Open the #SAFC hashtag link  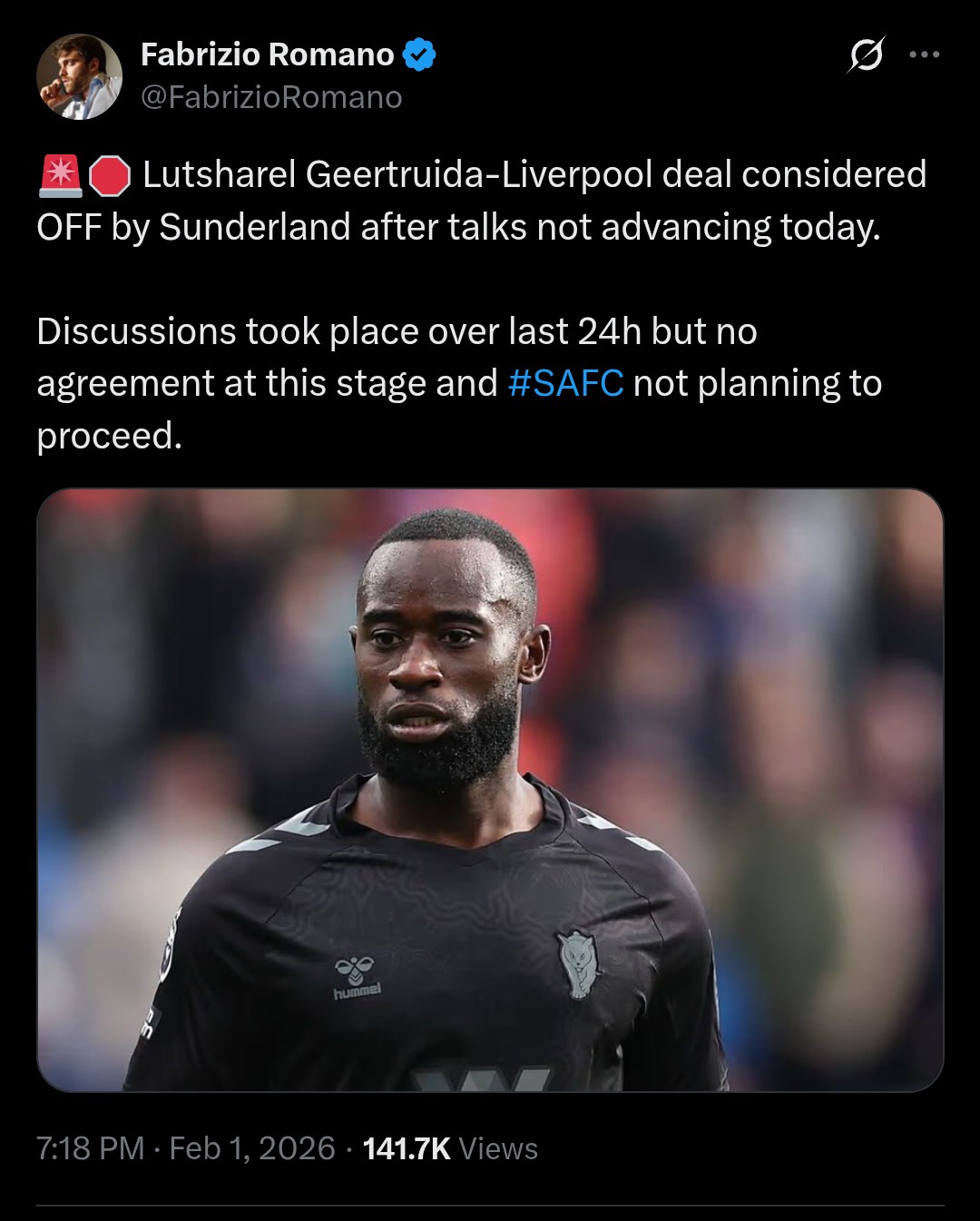[565, 383]
